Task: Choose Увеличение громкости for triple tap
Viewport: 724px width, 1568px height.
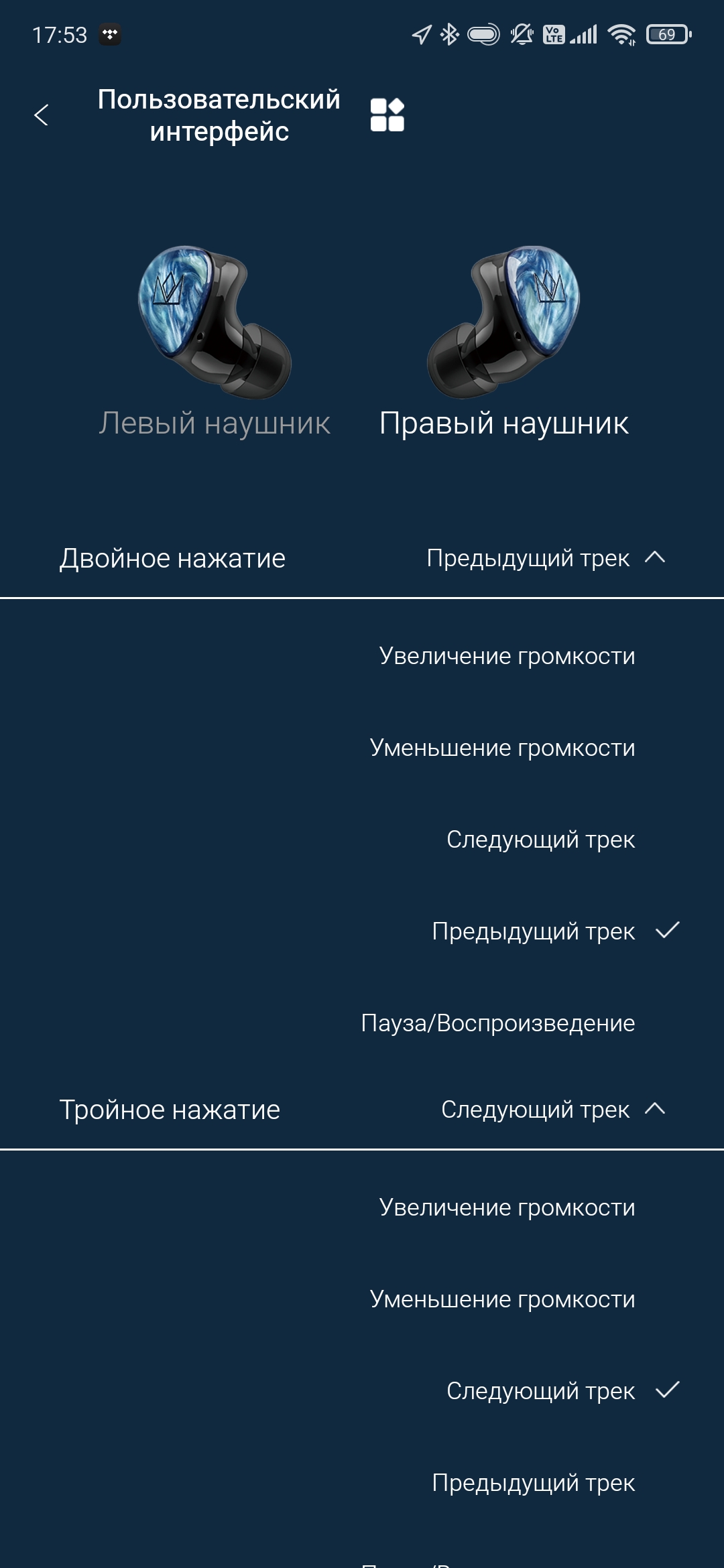Action: tap(507, 1207)
